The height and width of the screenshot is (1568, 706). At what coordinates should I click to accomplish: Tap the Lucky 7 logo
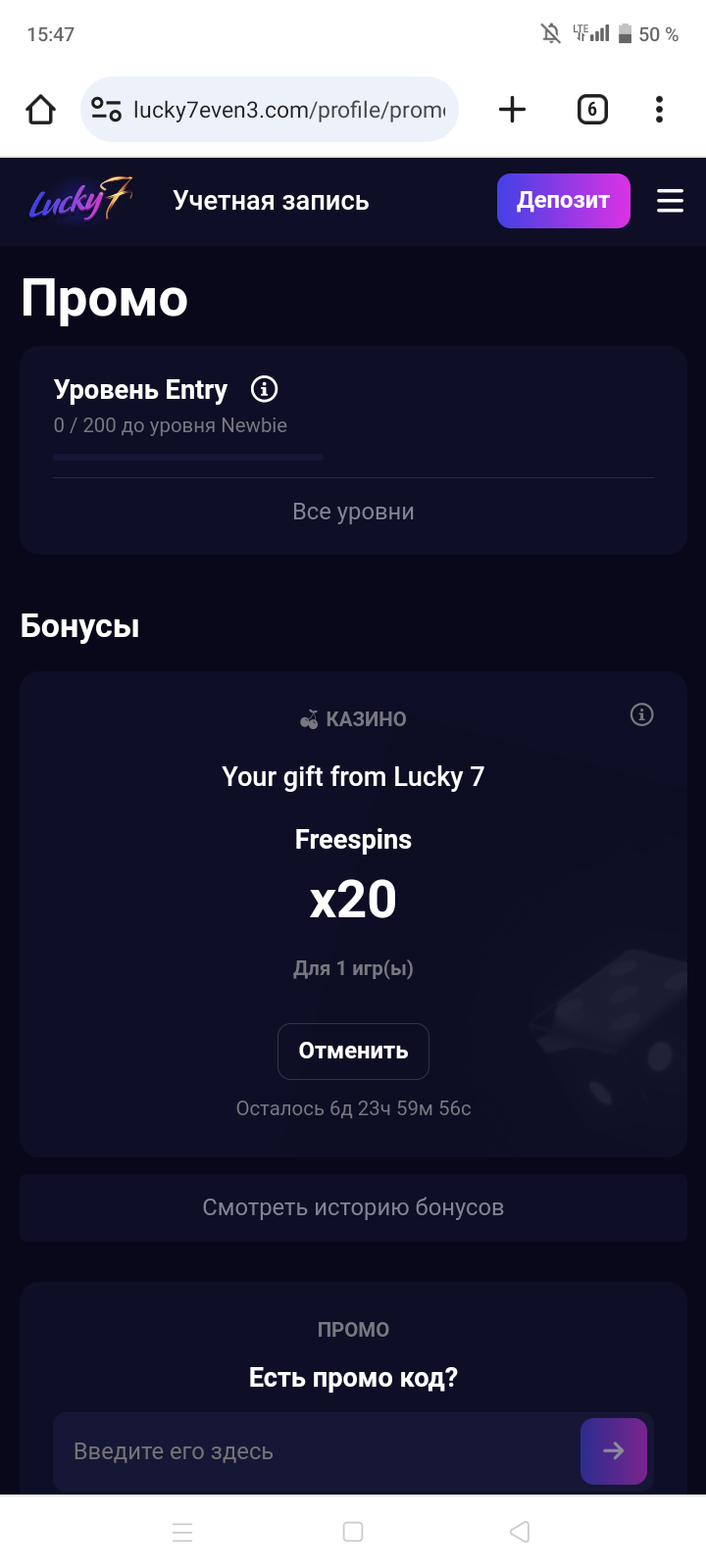click(80, 201)
